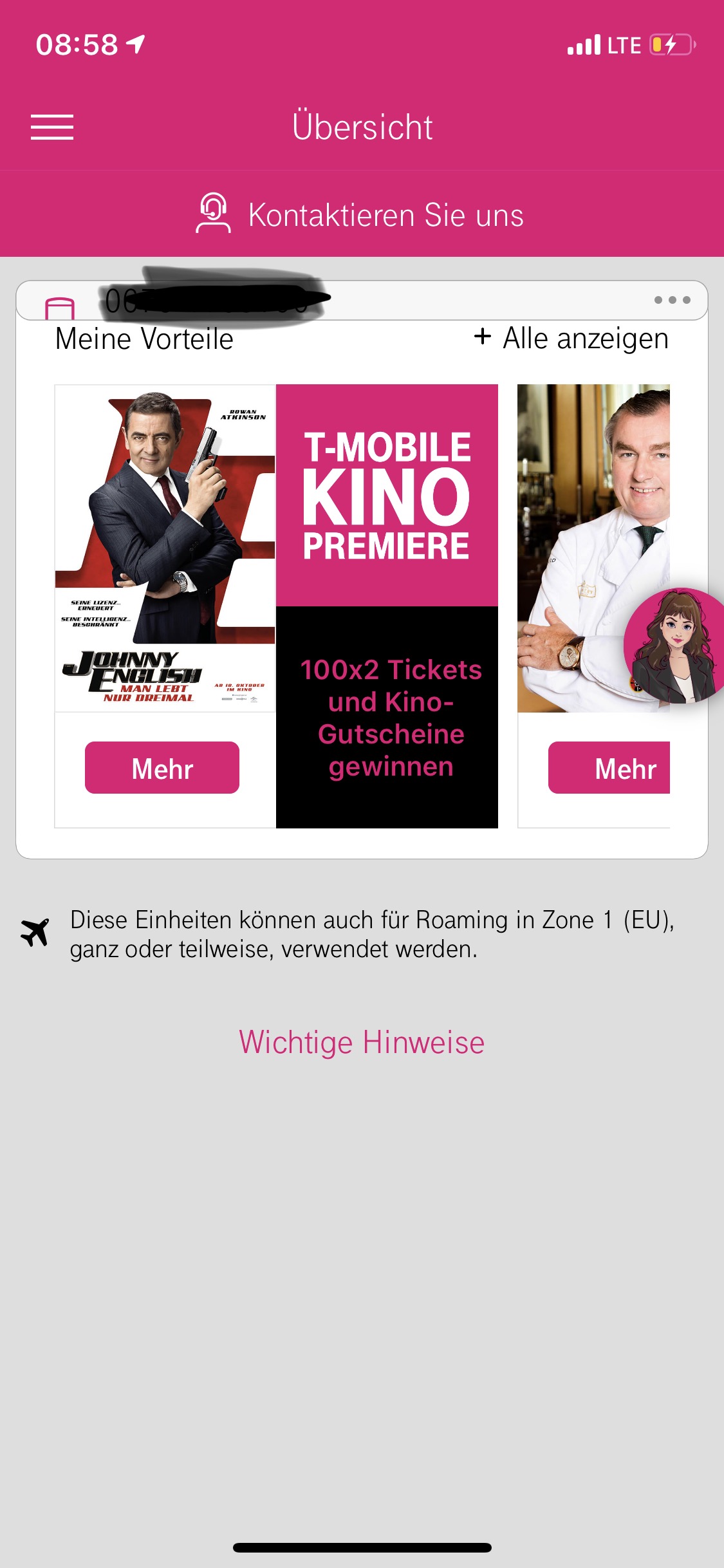The height and width of the screenshot is (1568, 724).
Task: Tap Mehr under the Johnny English poster
Action: [x=162, y=768]
